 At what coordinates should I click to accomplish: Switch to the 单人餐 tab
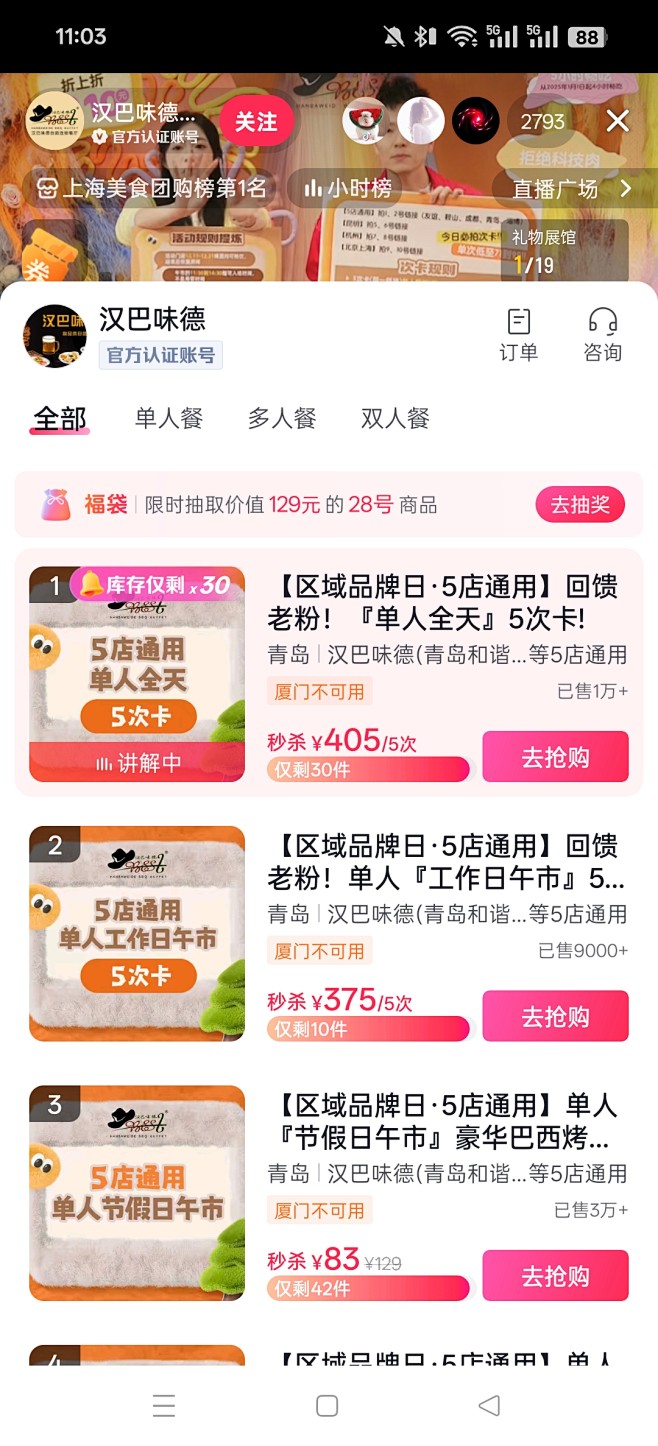coord(169,418)
